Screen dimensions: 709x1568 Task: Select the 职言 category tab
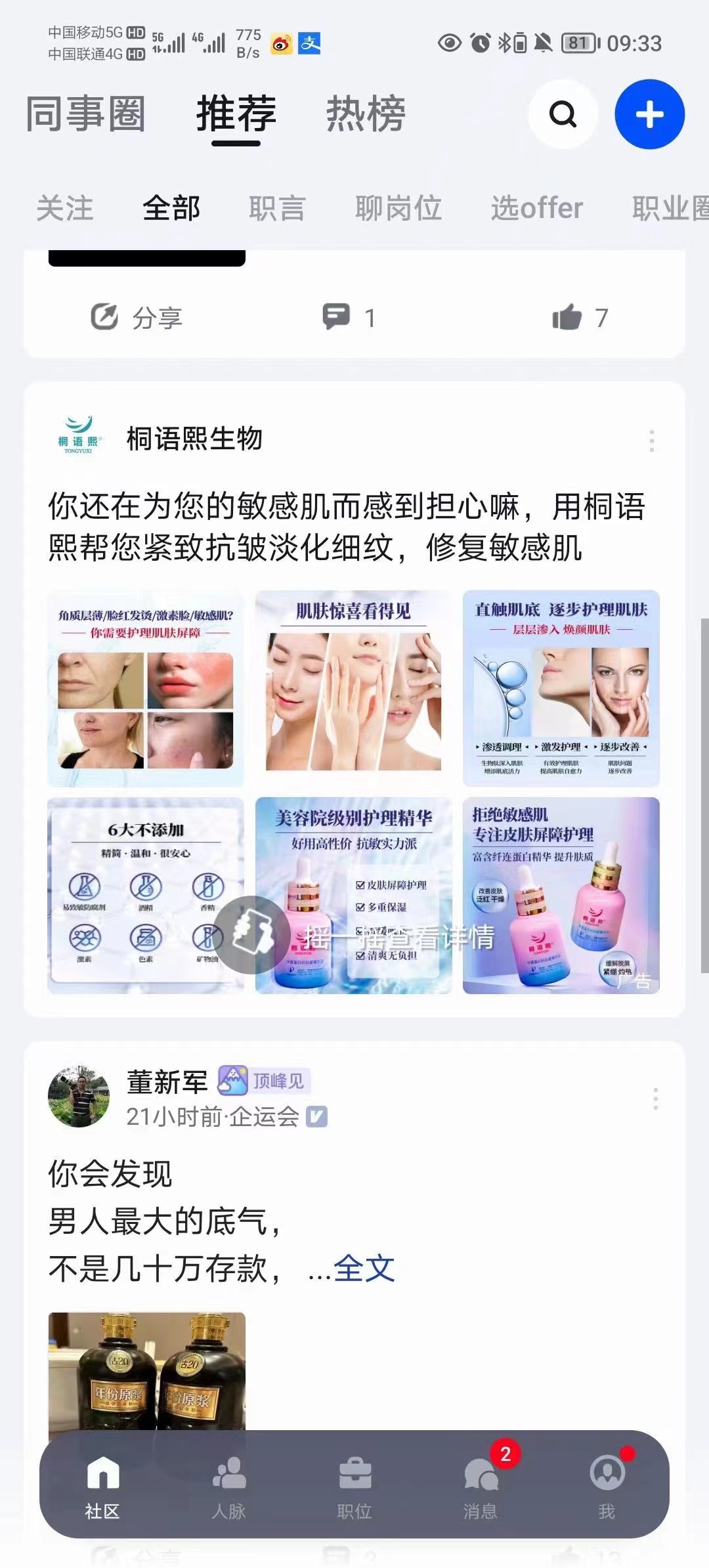[276, 208]
